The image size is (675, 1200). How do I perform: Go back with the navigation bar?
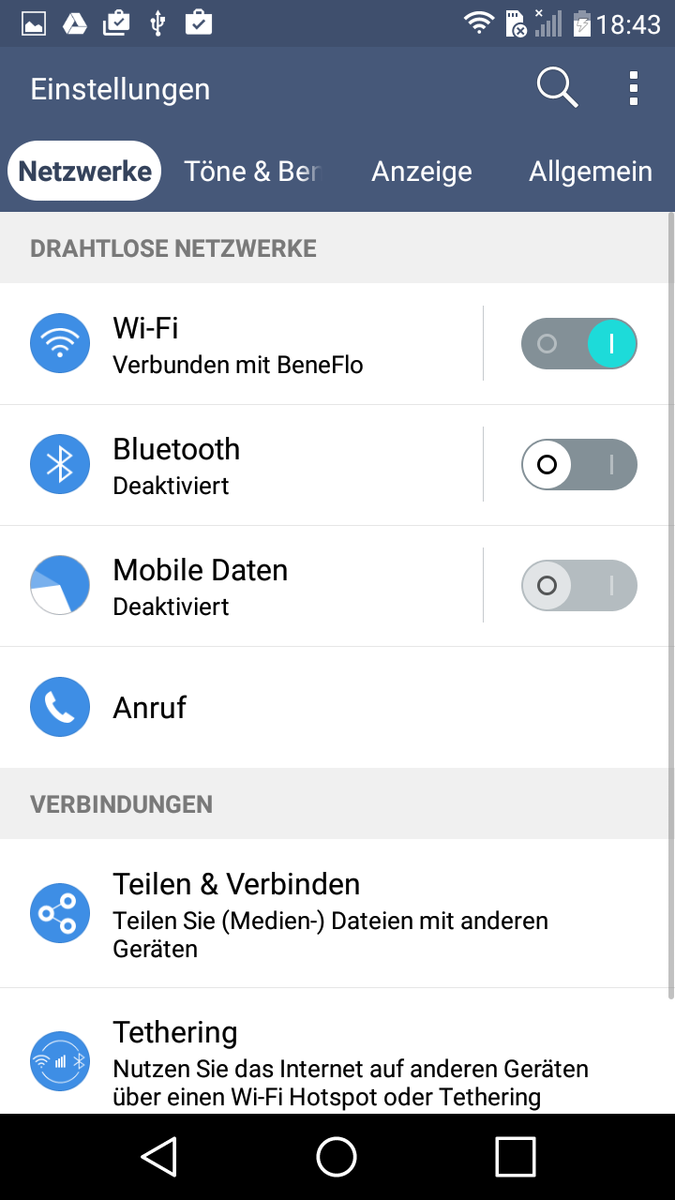pos(159,1157)
